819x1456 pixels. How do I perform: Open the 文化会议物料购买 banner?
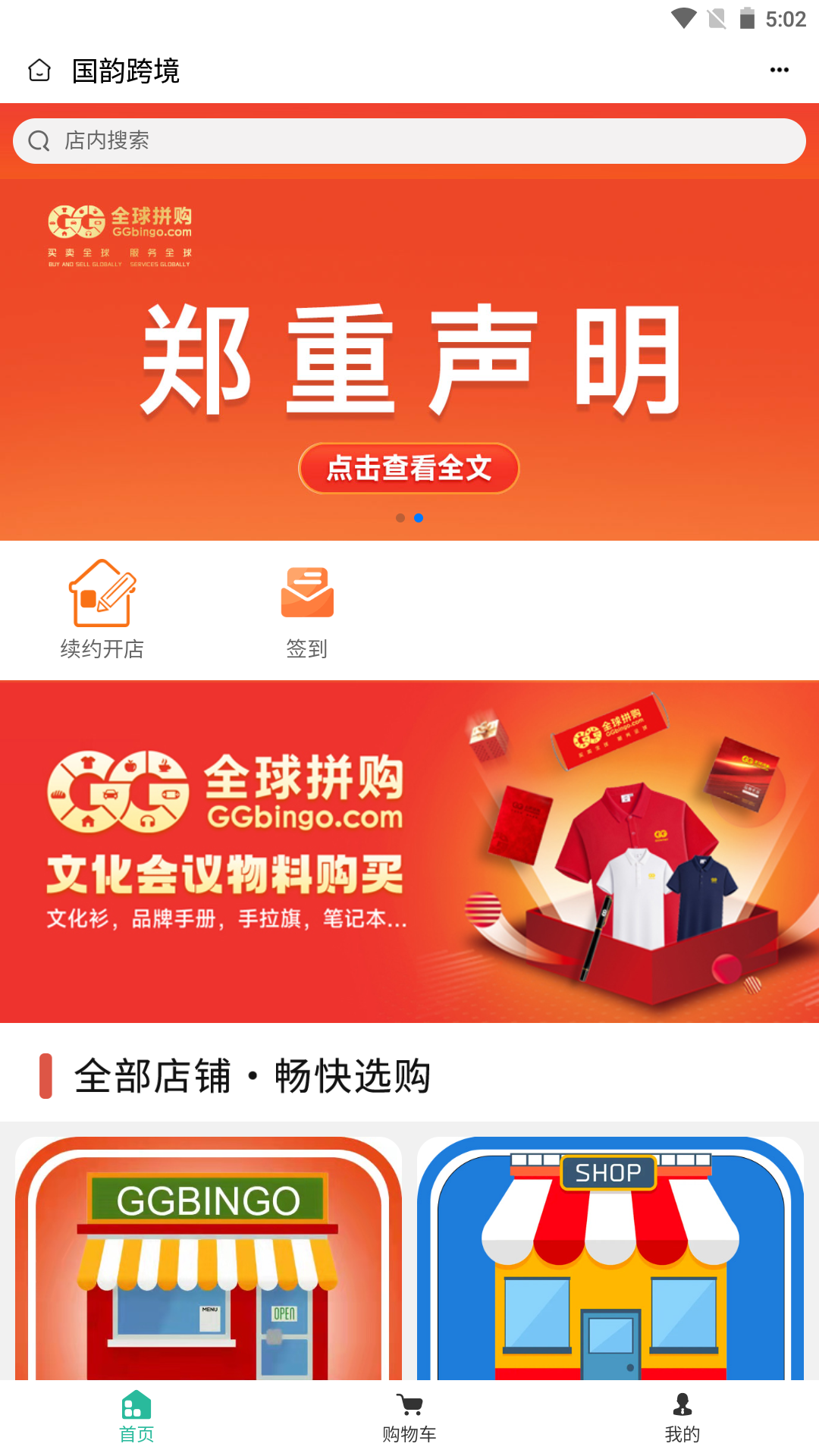tap(409, 852)
